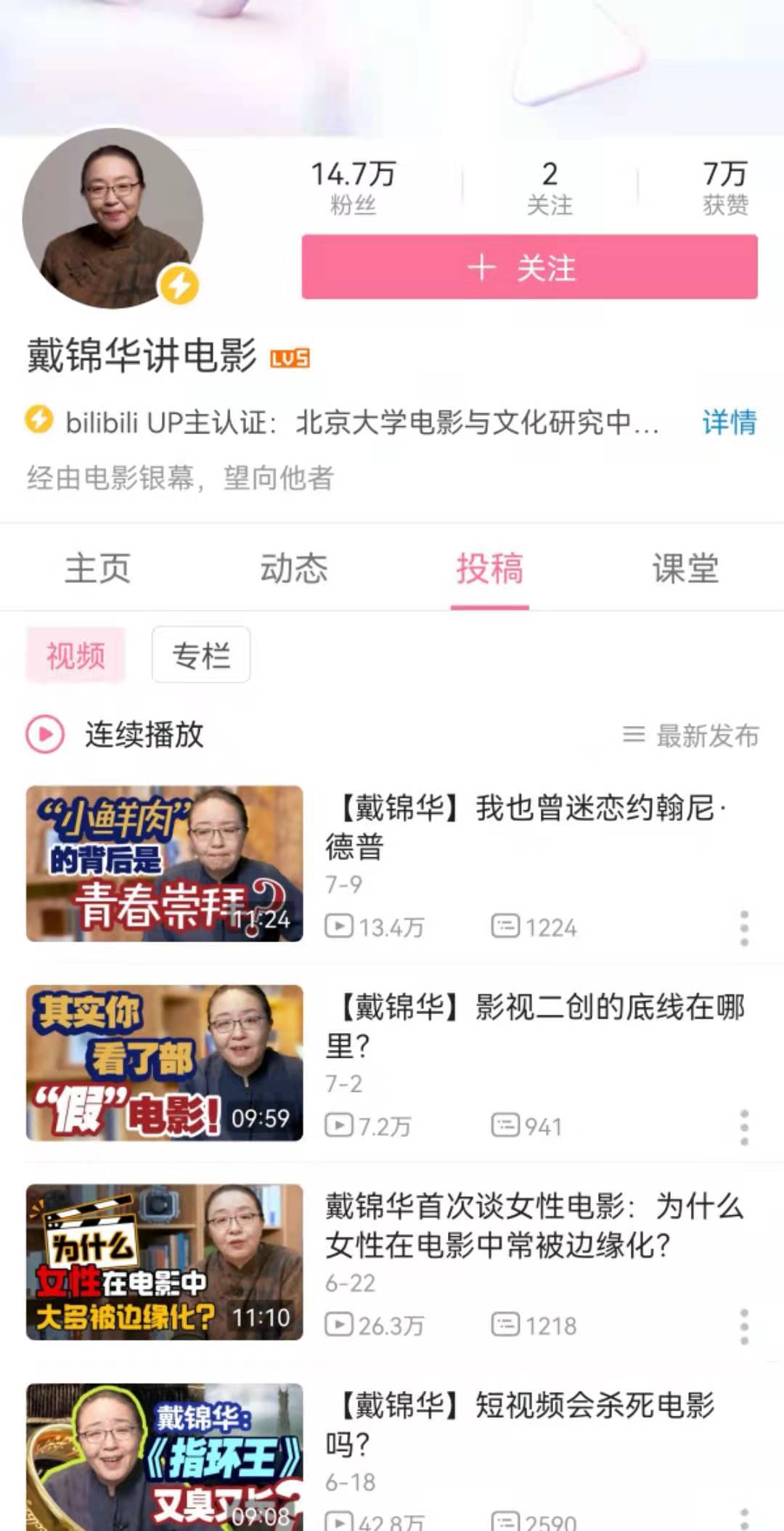Open more options for 影视二创的底线 video
Viewport: 784px width, 1531px height.
tap(744, 1127)
